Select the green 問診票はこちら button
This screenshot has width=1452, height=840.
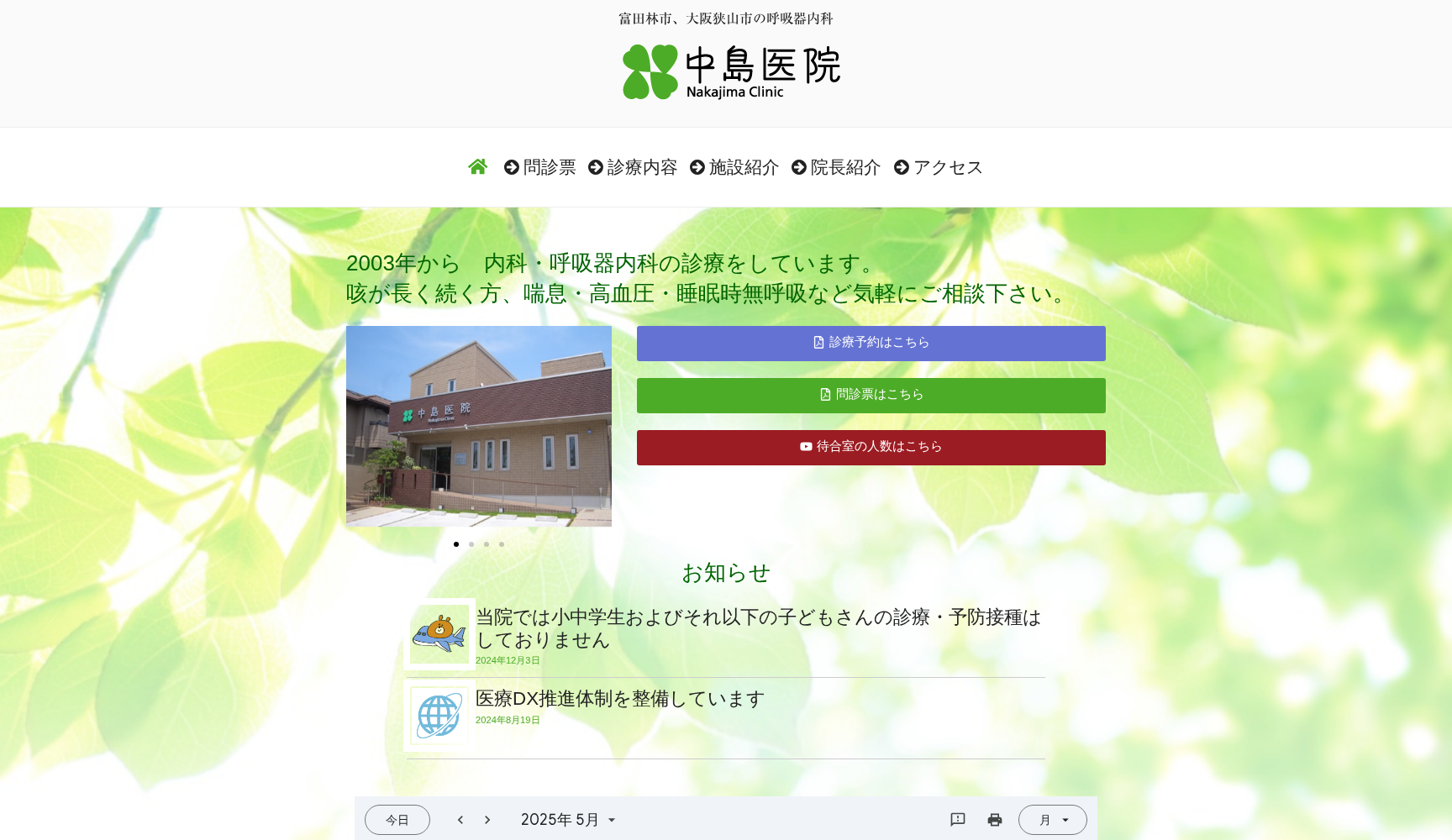[871, 395]
